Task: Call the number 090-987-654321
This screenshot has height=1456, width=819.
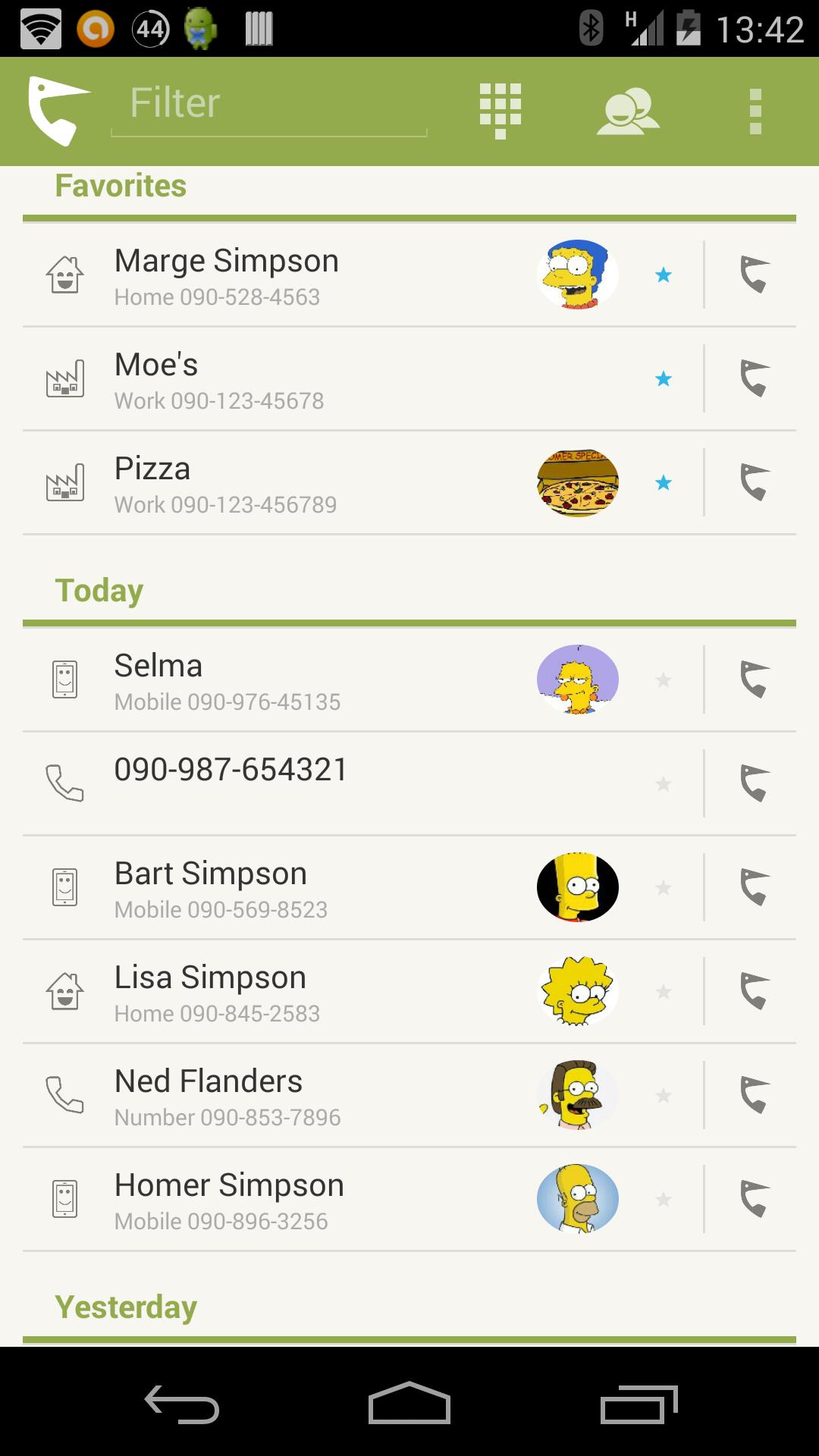Action: [753, 784]
